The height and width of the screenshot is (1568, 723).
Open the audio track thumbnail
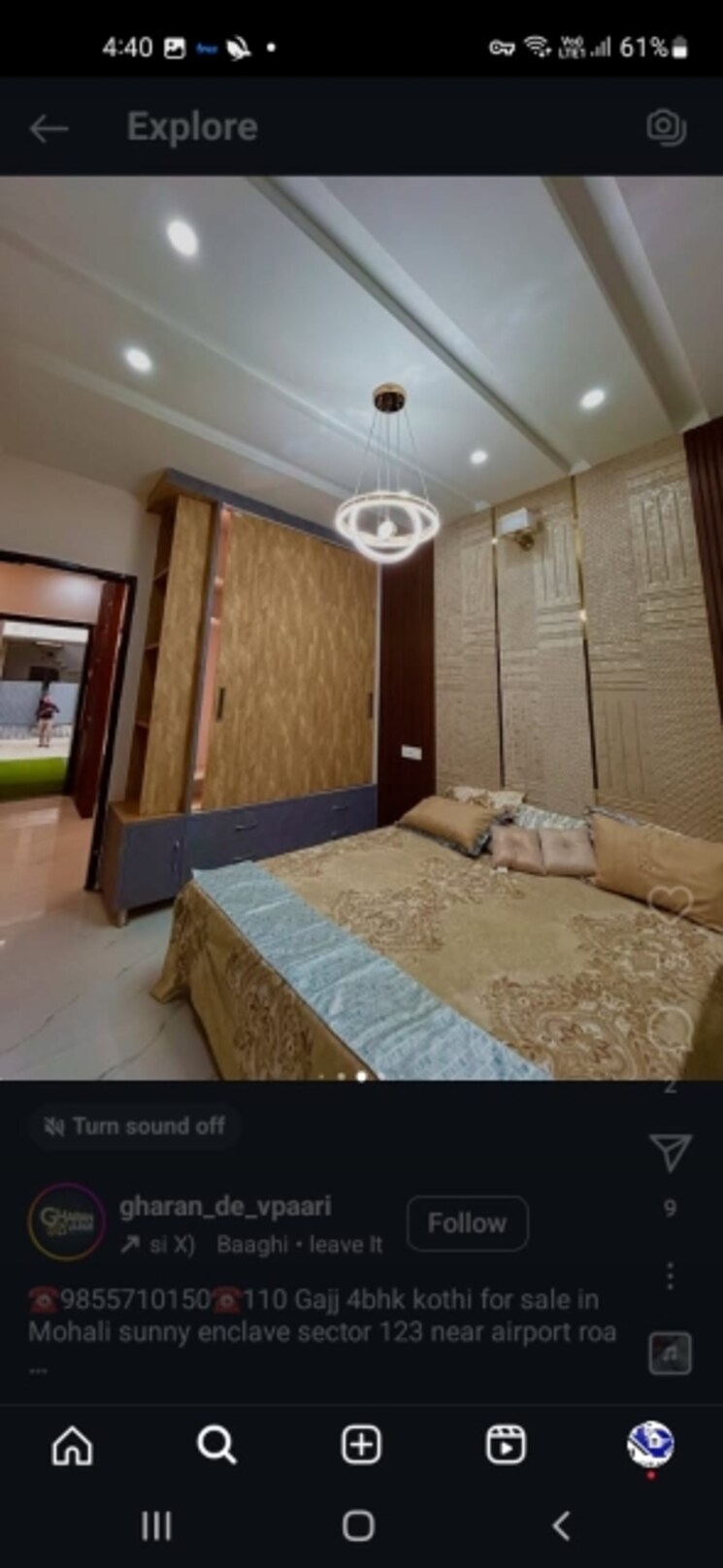(x=670, y=1354)
